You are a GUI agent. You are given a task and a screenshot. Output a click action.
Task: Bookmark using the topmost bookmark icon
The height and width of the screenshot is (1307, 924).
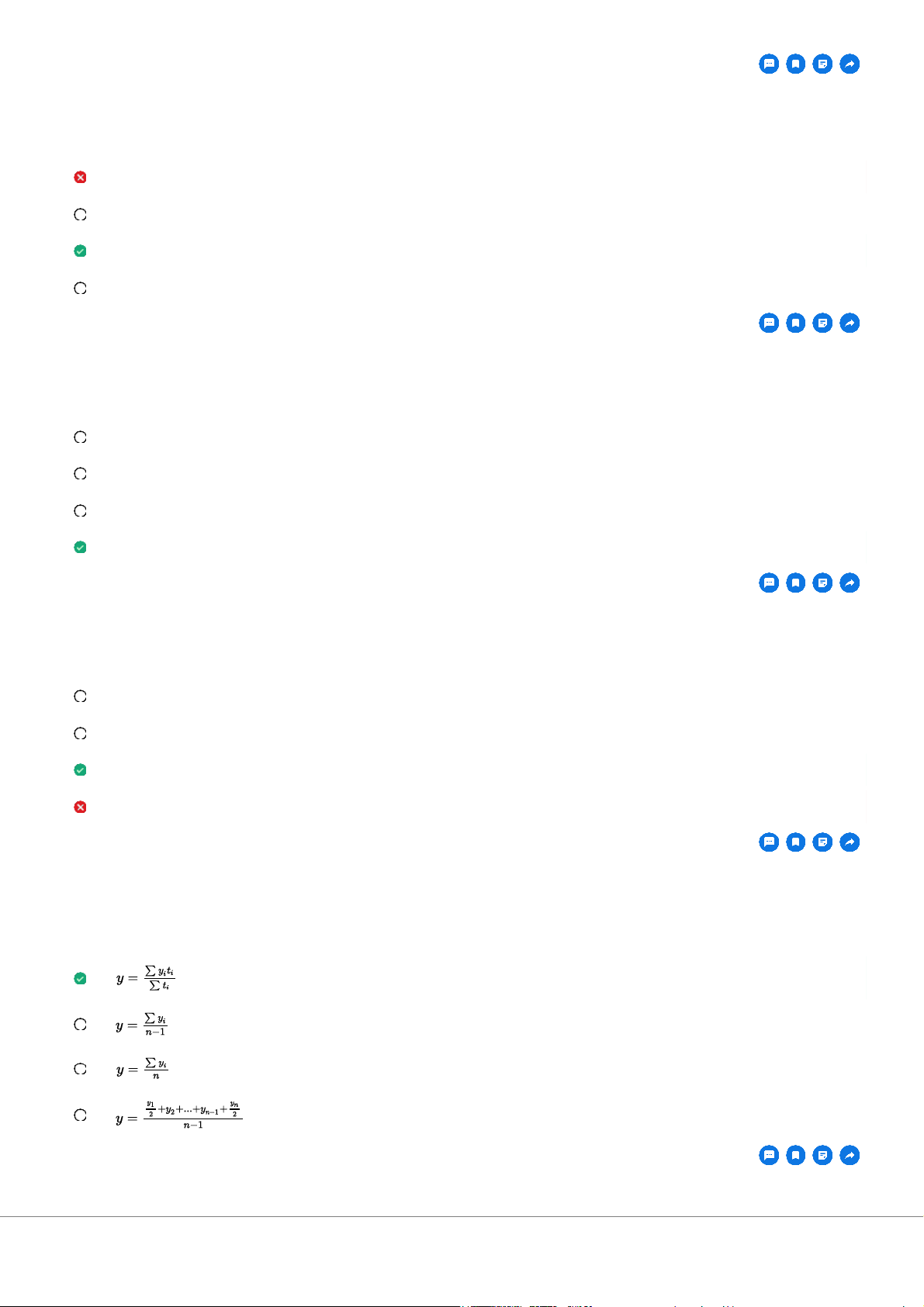point(796,64)
